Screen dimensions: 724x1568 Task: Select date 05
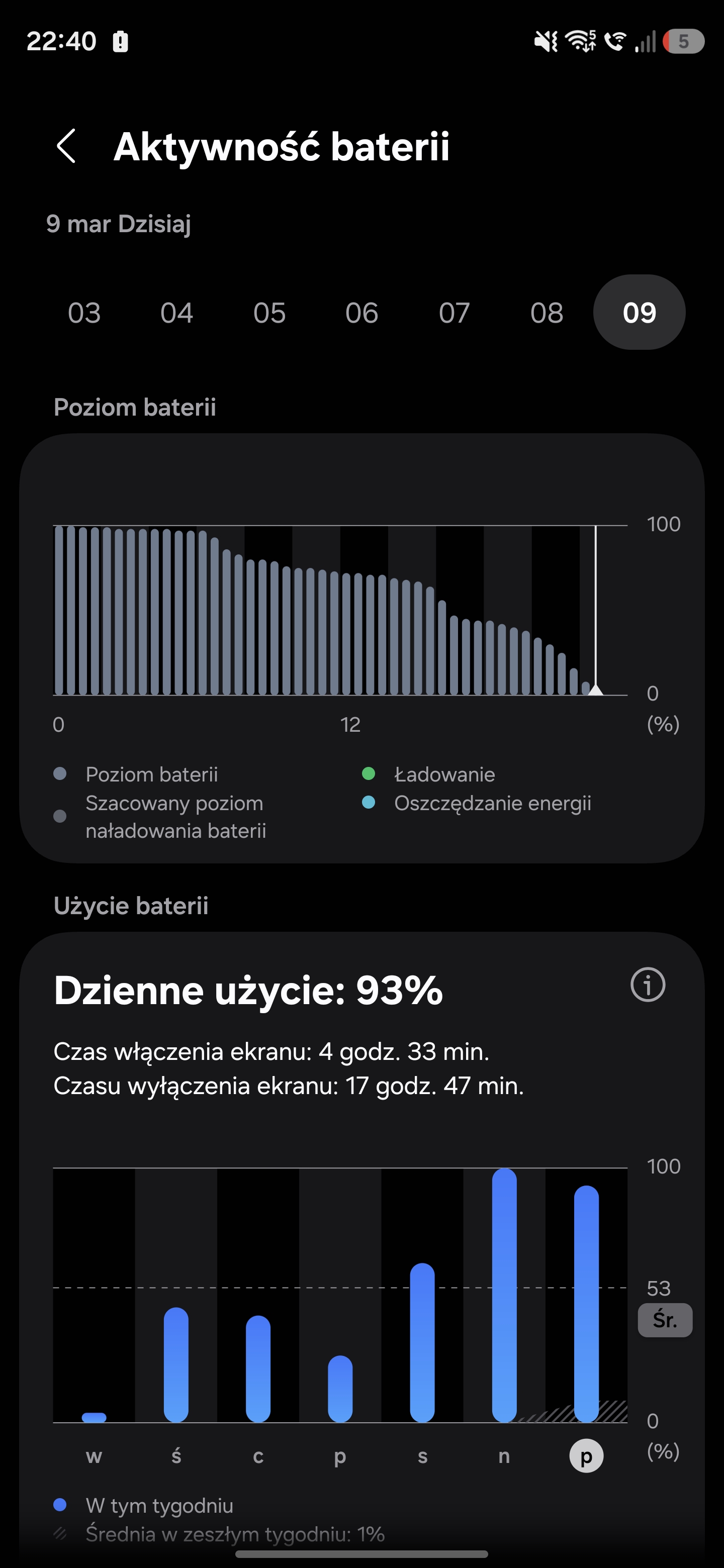click(269, 313)
